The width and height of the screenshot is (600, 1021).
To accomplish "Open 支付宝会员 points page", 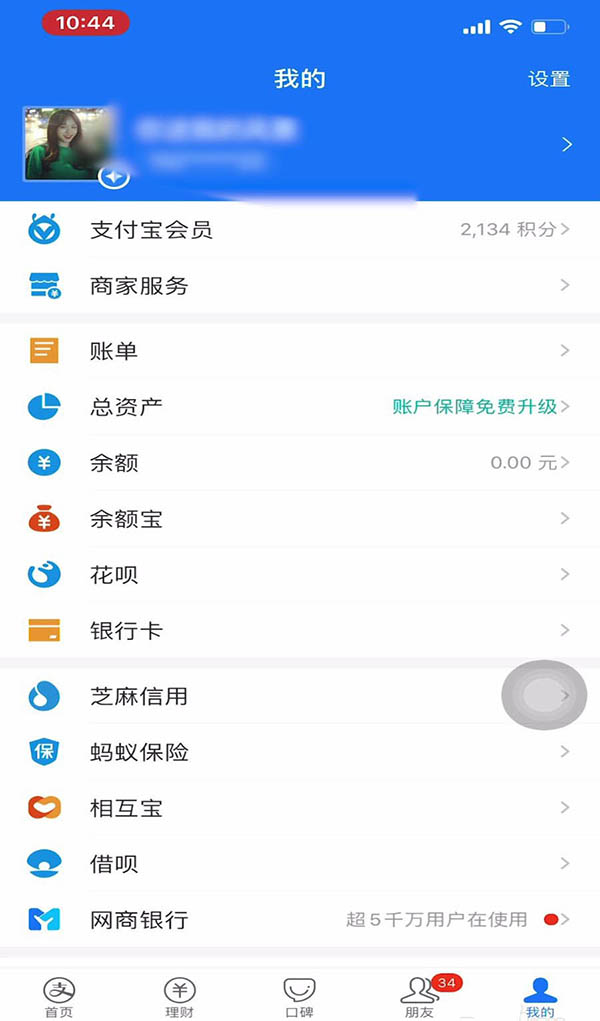I will pos(300,230).
